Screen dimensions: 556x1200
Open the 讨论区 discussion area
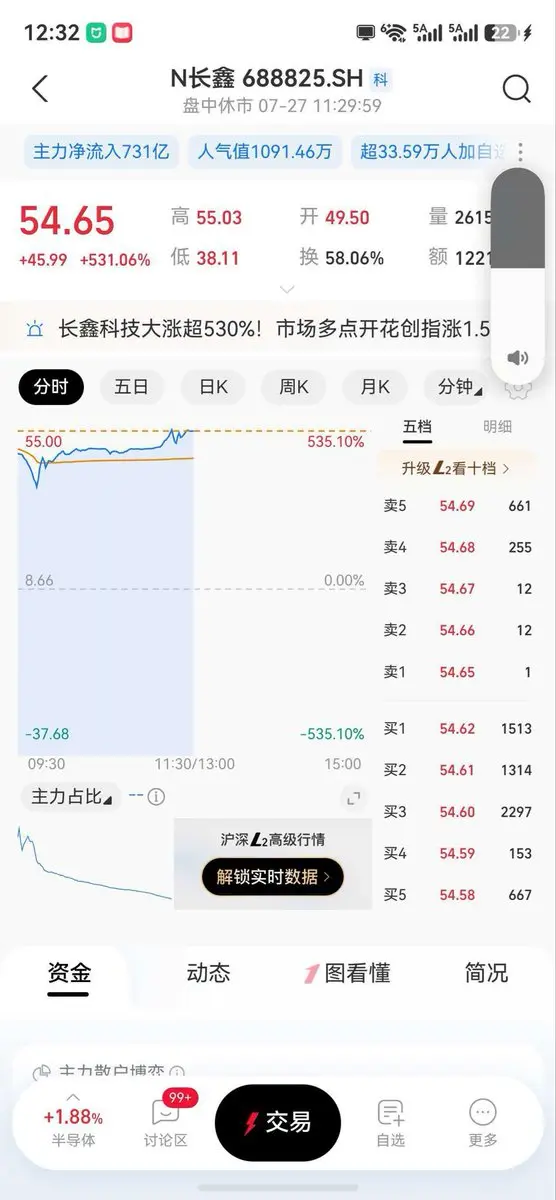click(165, 1122)
